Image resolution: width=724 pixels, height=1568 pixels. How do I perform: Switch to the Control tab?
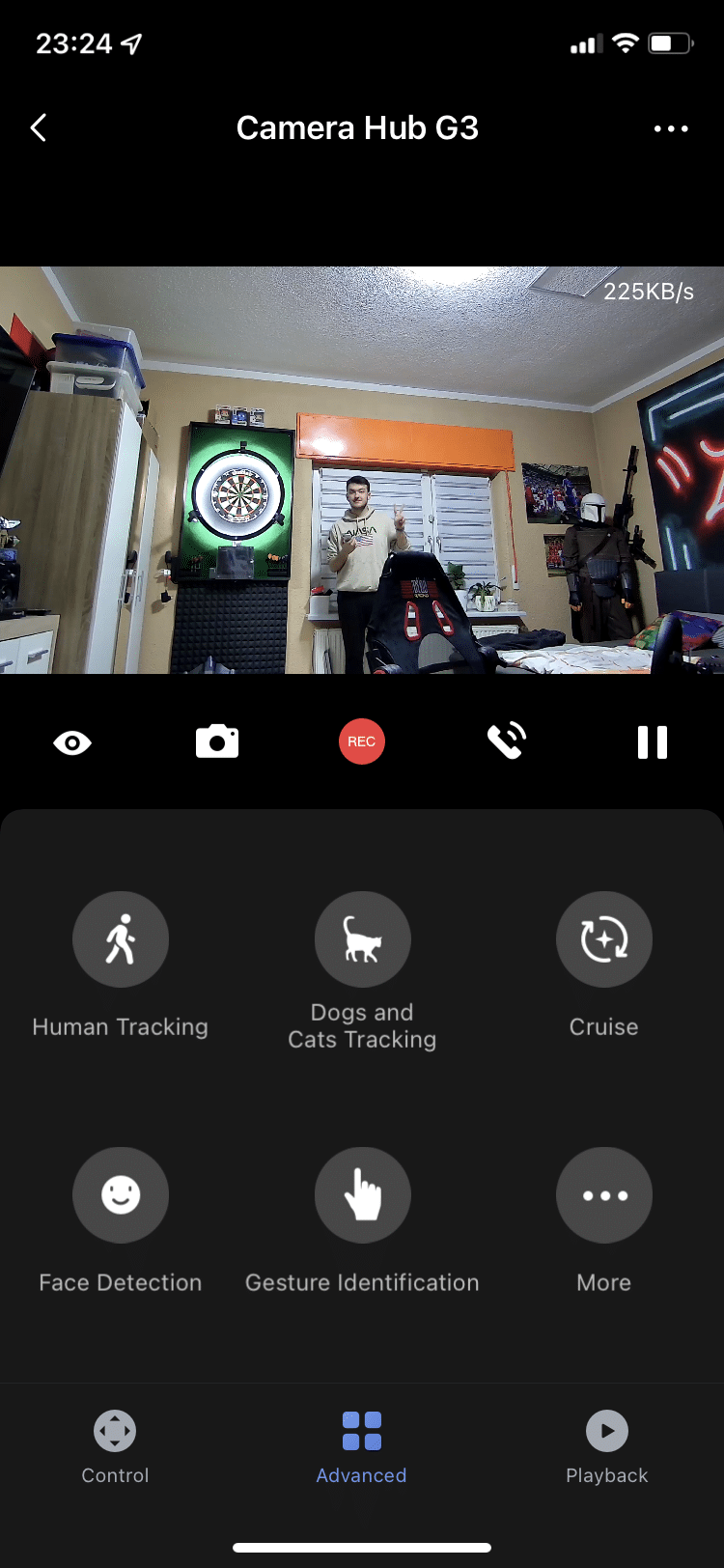115,1445
